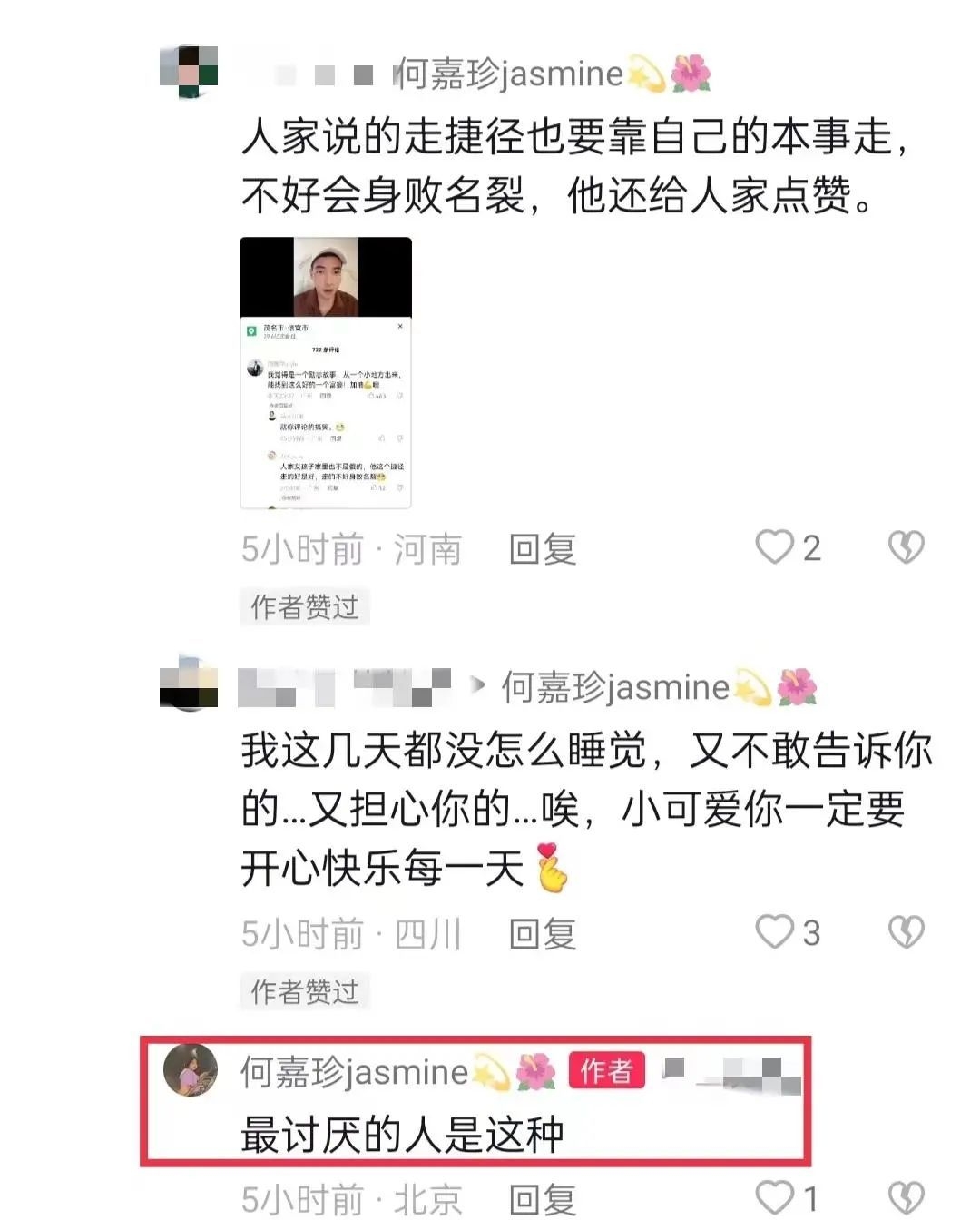
Task: Open the screenshot image in the Henan comment
Action: point(325,372)
